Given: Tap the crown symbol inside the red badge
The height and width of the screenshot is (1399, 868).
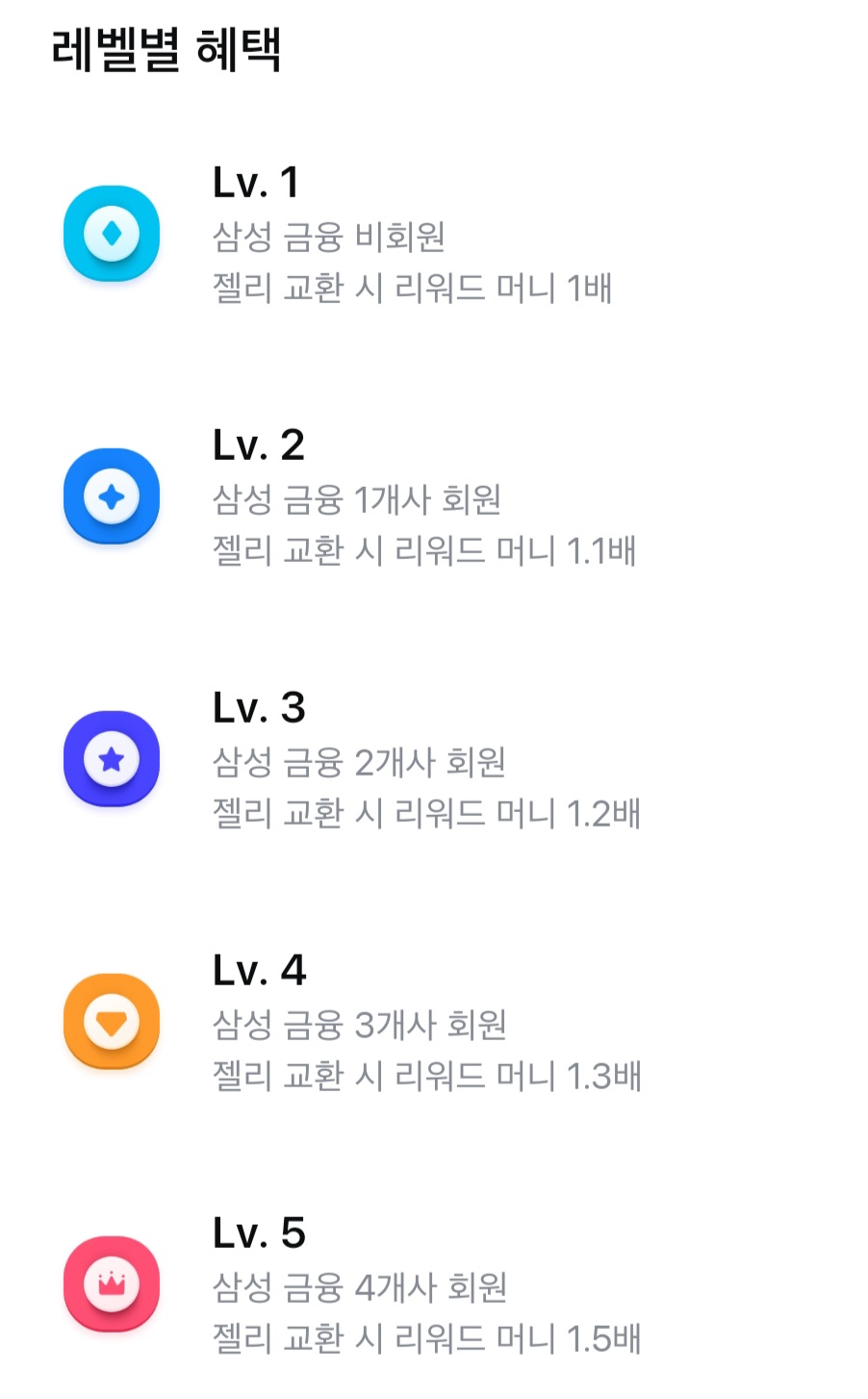Looking at the screenshot, I should 111,1285.
